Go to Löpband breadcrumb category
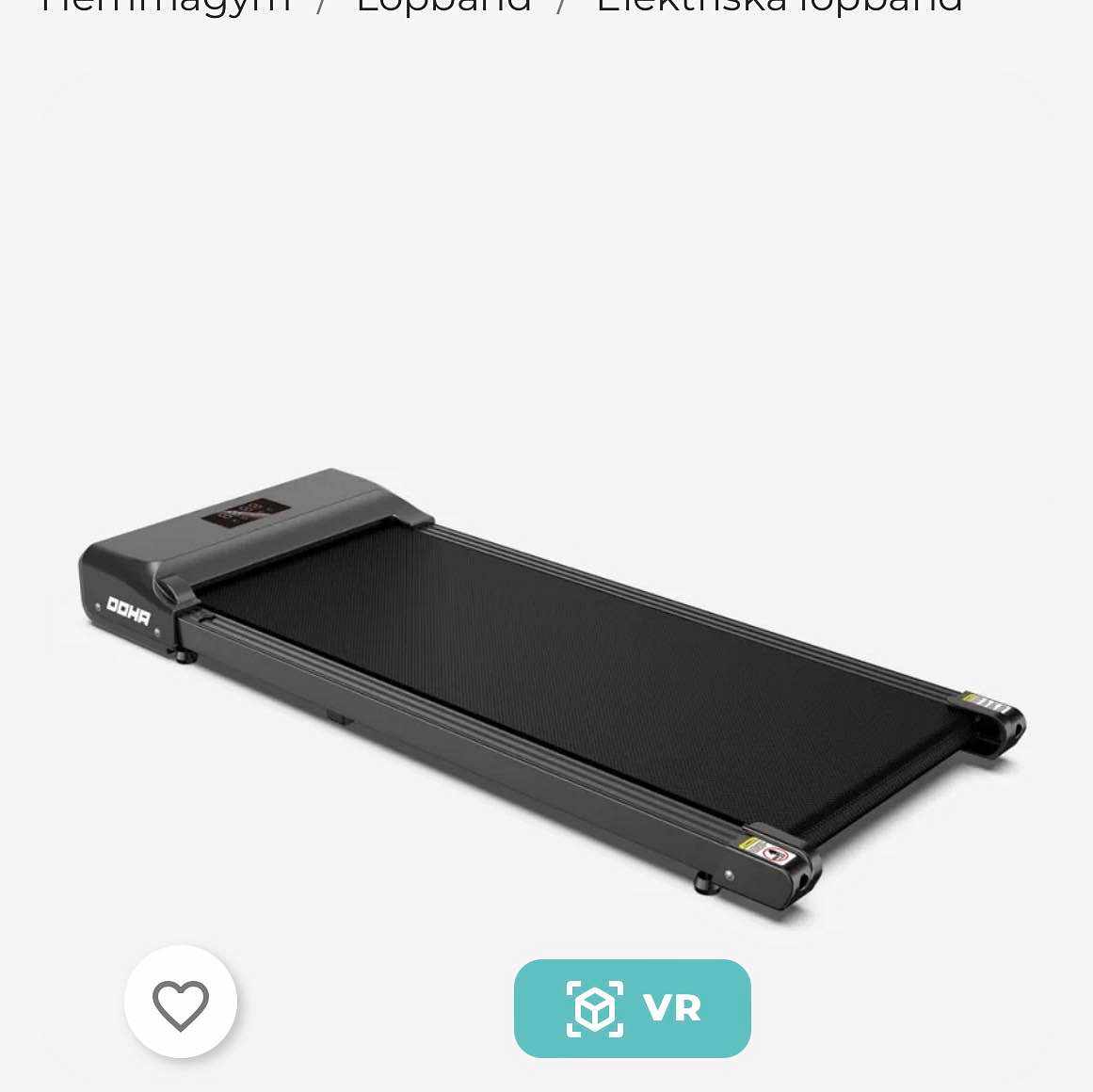 [x=443, y=6]
